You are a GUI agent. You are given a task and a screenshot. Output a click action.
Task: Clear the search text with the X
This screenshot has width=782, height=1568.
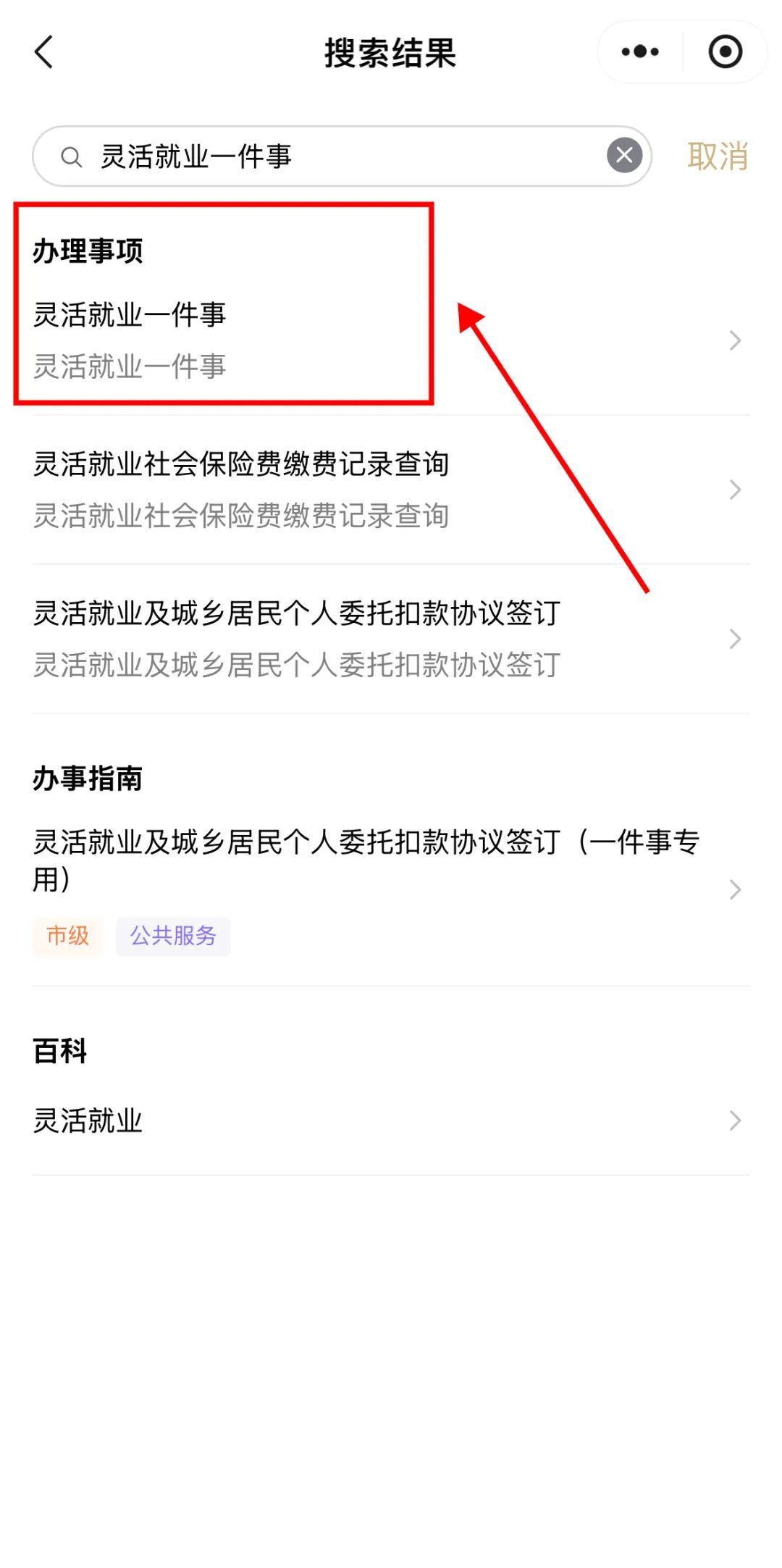pyautogui.click(x=624, y=155)
